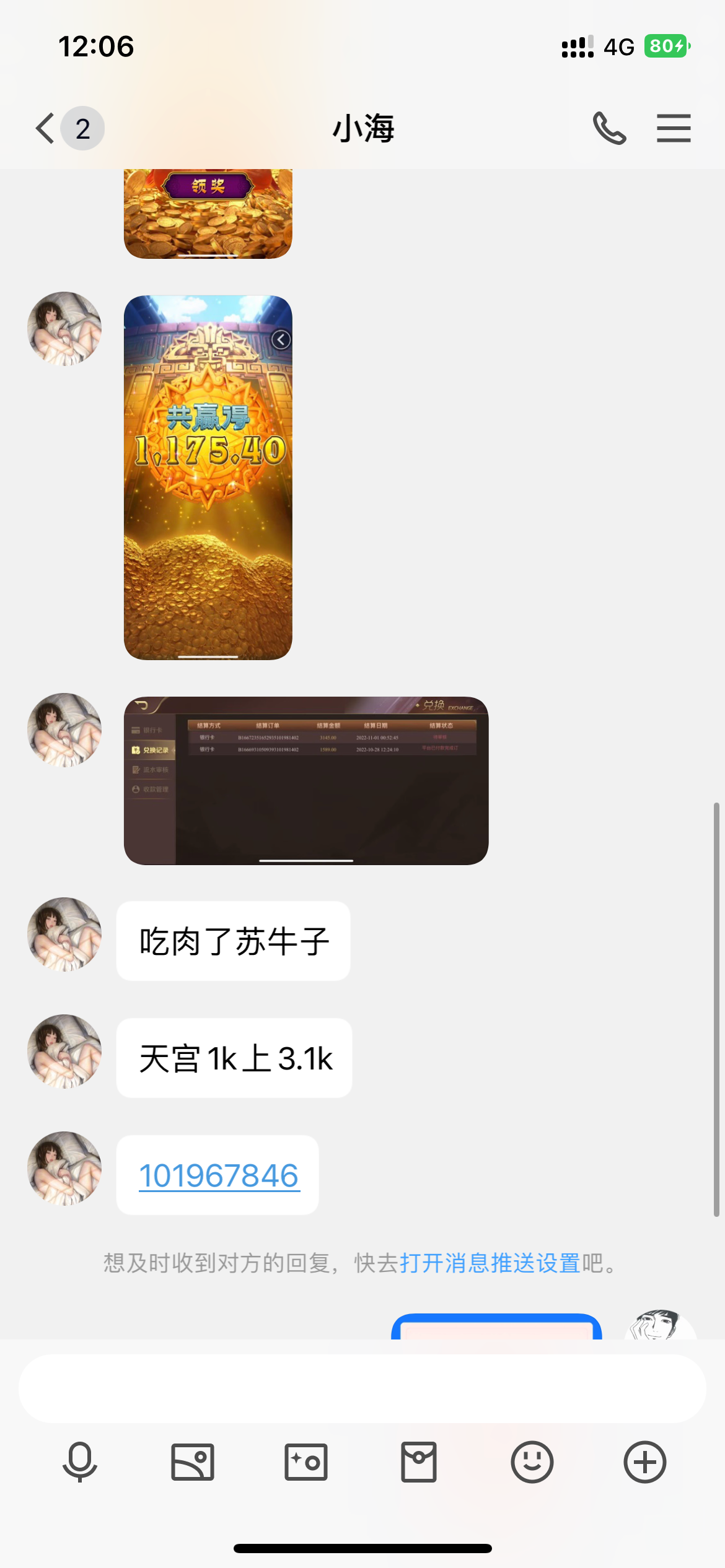Open the photo gallery picker
The height and width of the screenshot is (1568, 725).
tap(193, 1463)
